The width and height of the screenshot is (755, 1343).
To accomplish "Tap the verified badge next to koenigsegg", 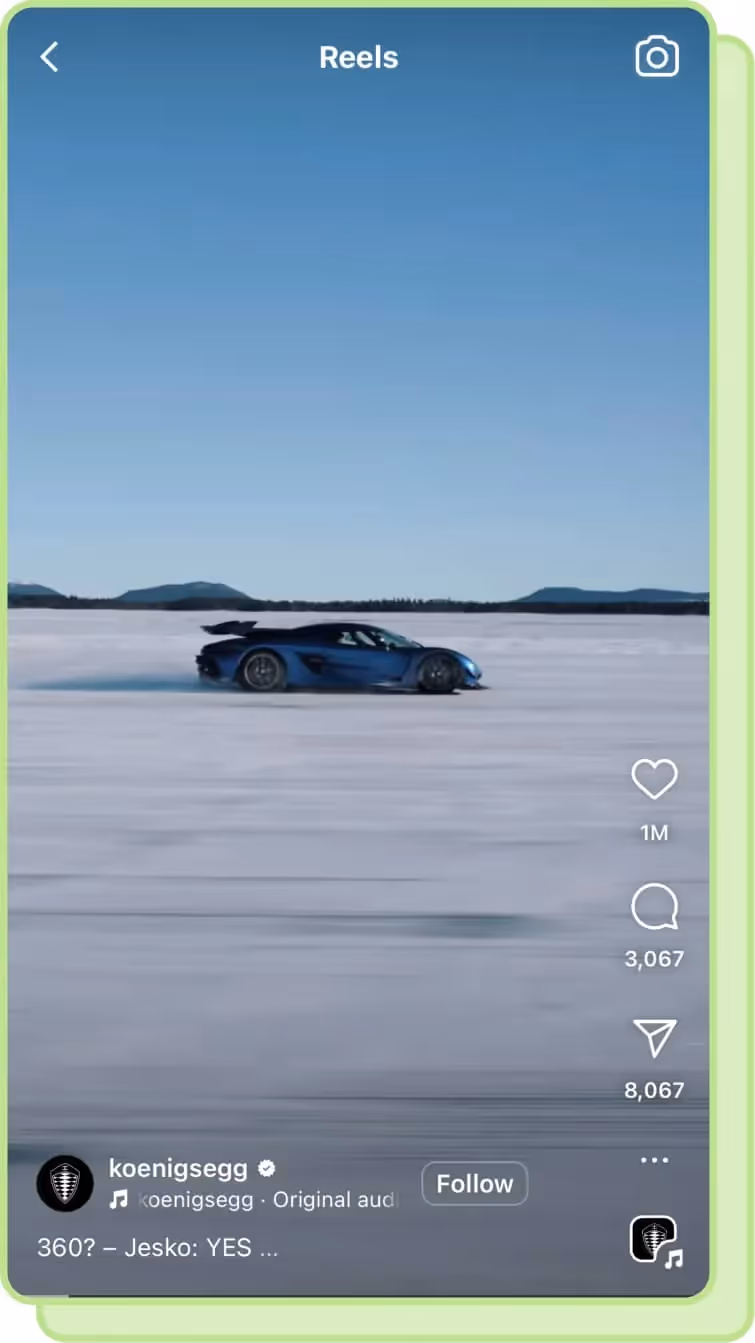I will (265, 1167).
